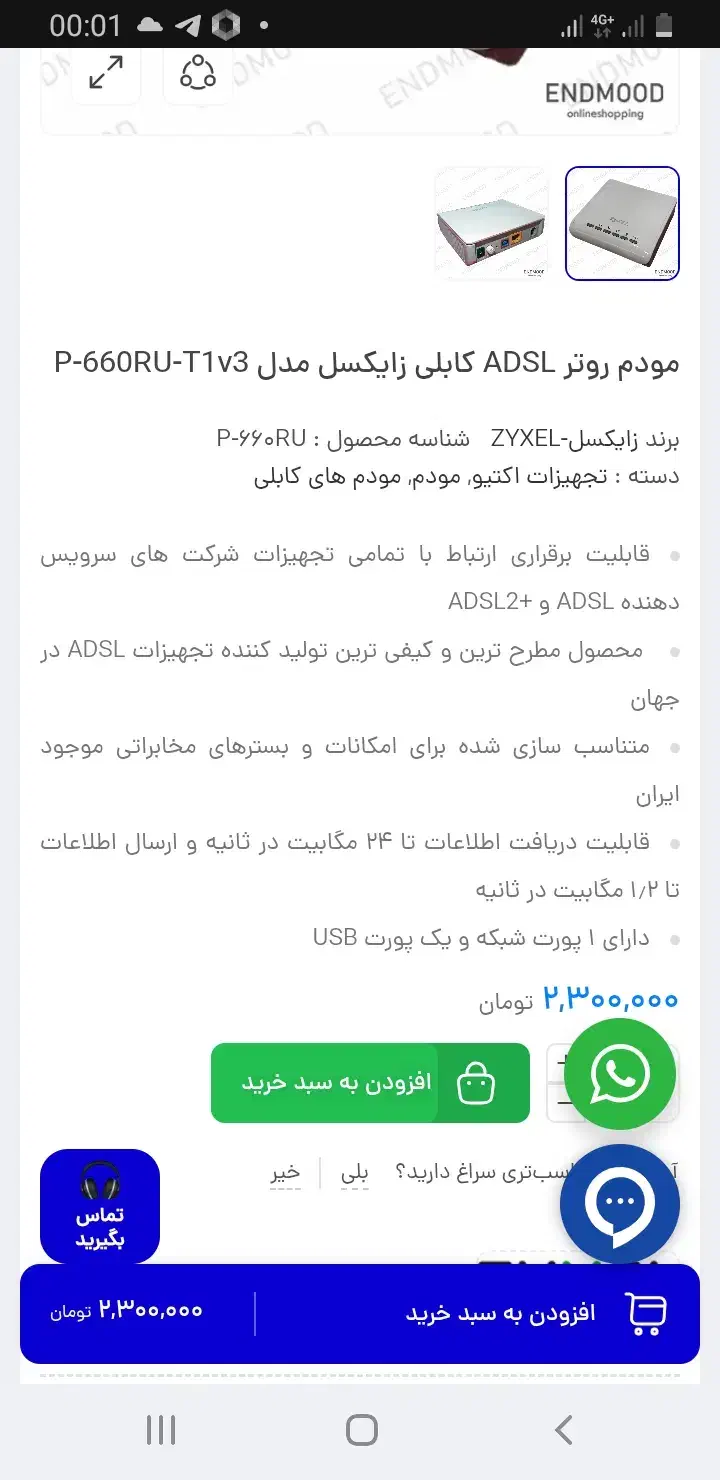Open recent apps from the navigation bar
This screenshot has width=720, height=1480.
(160, 1432)
